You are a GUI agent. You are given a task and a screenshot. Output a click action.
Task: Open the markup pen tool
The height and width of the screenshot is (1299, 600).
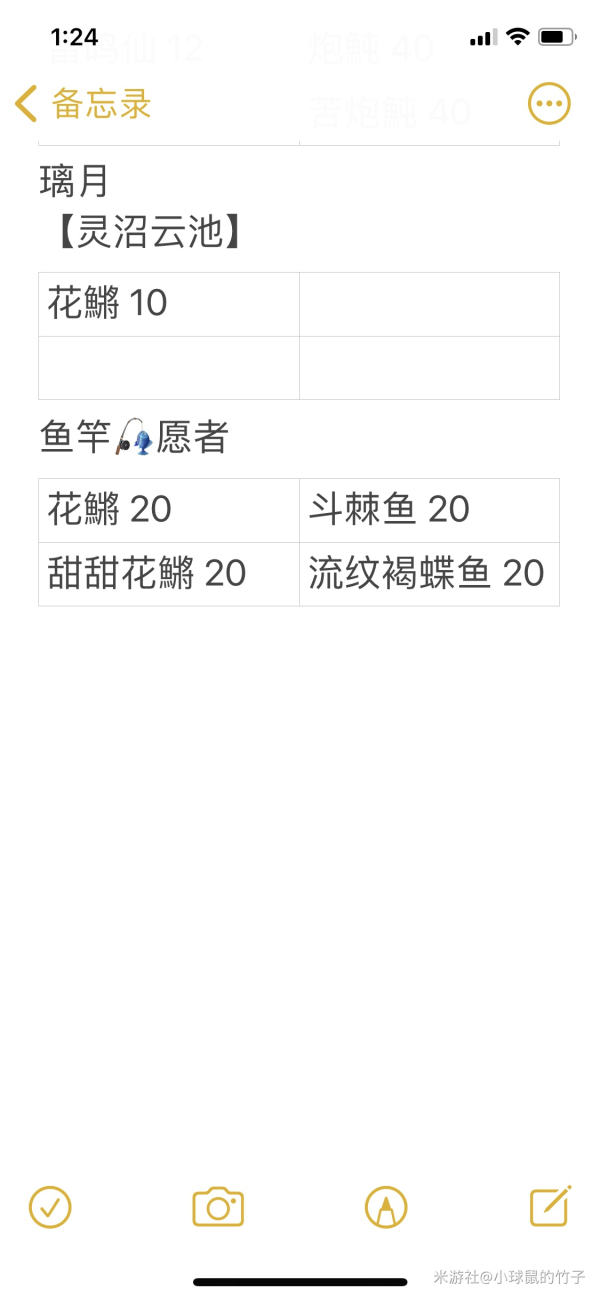pos(386,1207)
